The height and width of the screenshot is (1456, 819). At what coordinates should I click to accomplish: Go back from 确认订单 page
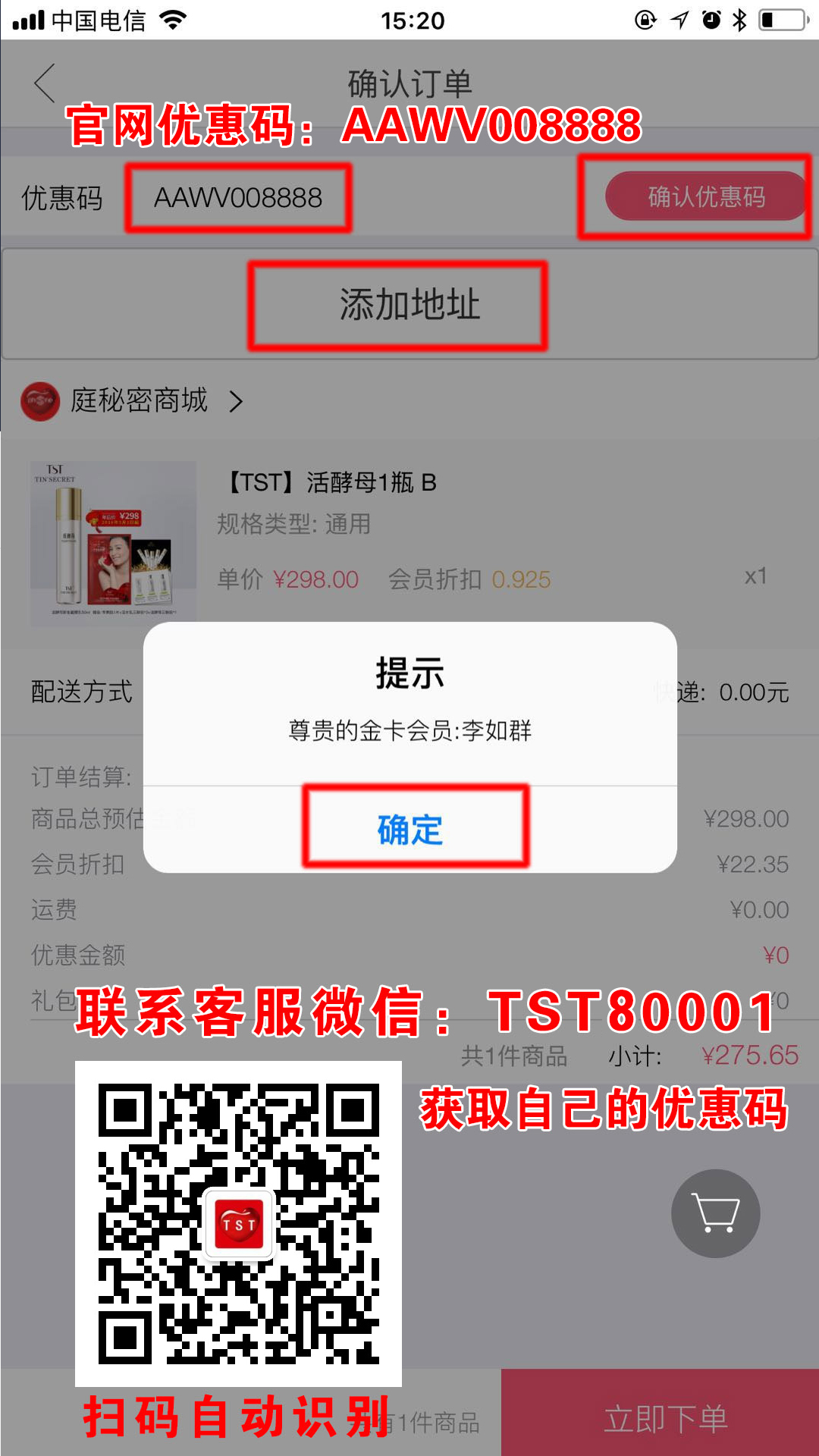[45, 83]
